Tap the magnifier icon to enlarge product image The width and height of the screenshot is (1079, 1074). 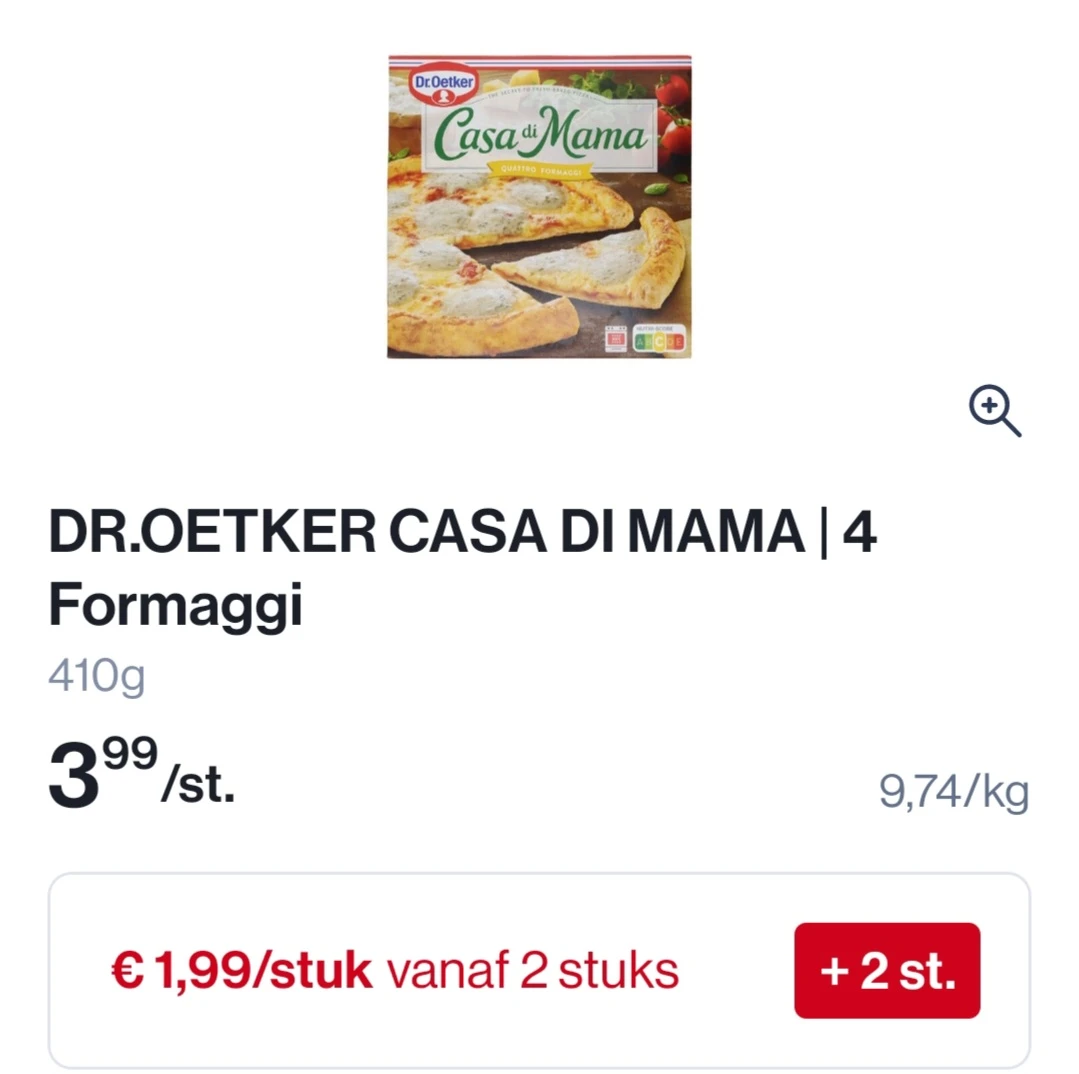coord(994,411)
